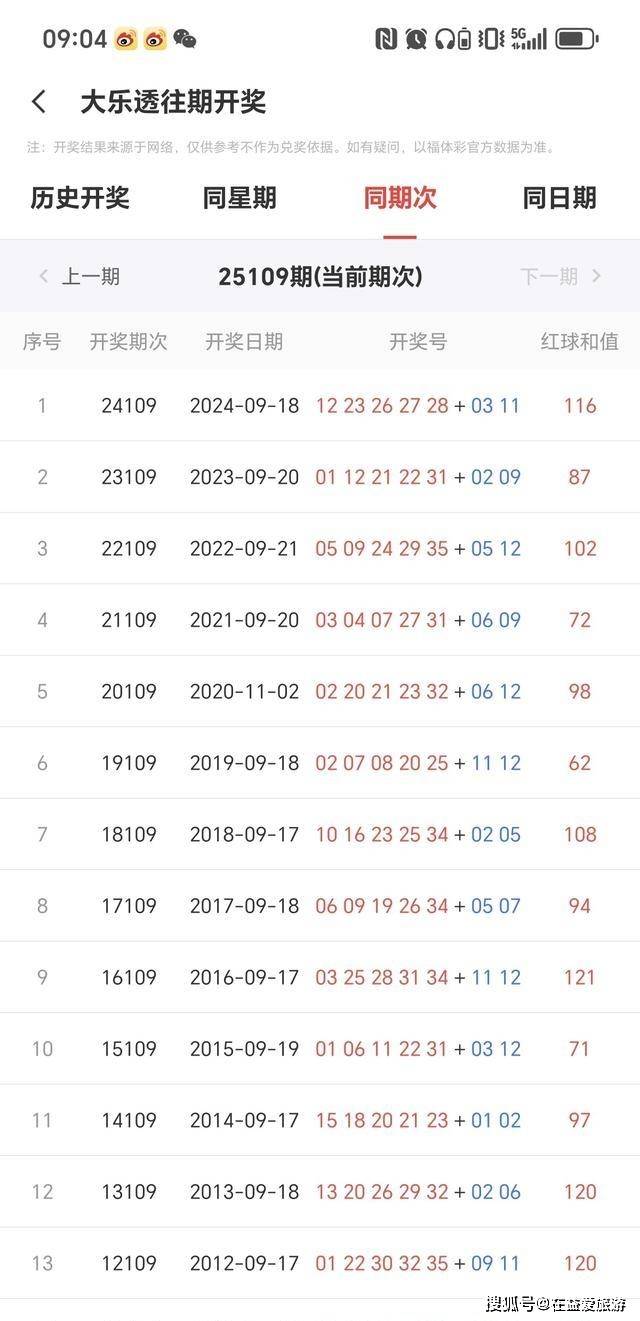
Task: Switch to the 同星期 tab
Action: (240, 197)
